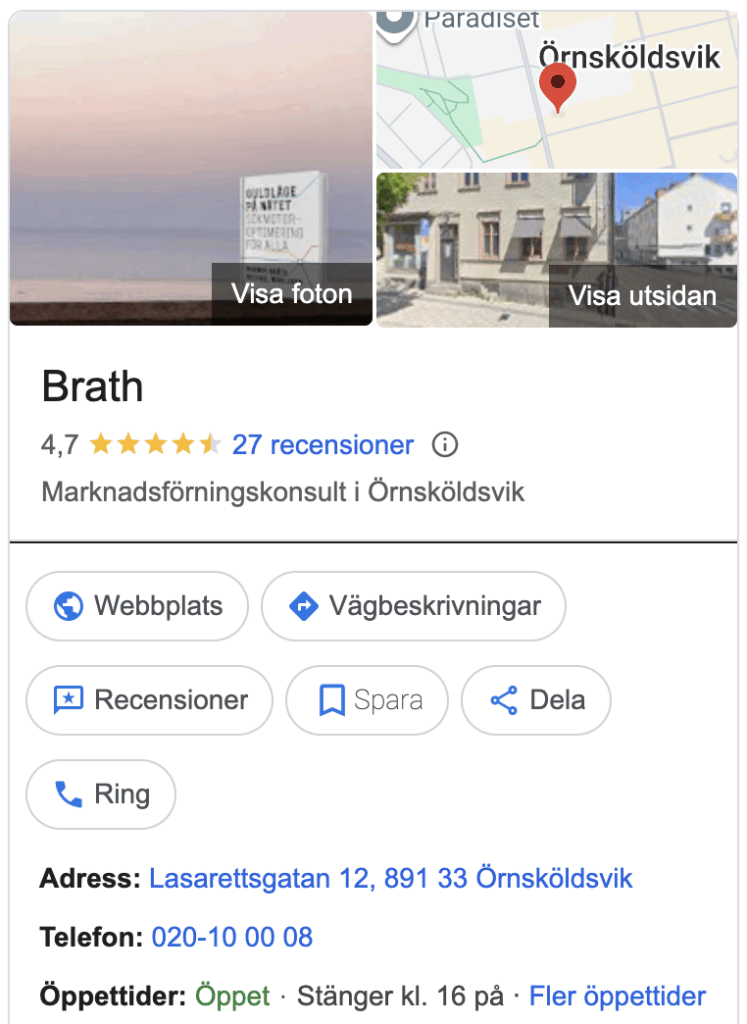Click the review star icon on Recensioner

(66, 700)
